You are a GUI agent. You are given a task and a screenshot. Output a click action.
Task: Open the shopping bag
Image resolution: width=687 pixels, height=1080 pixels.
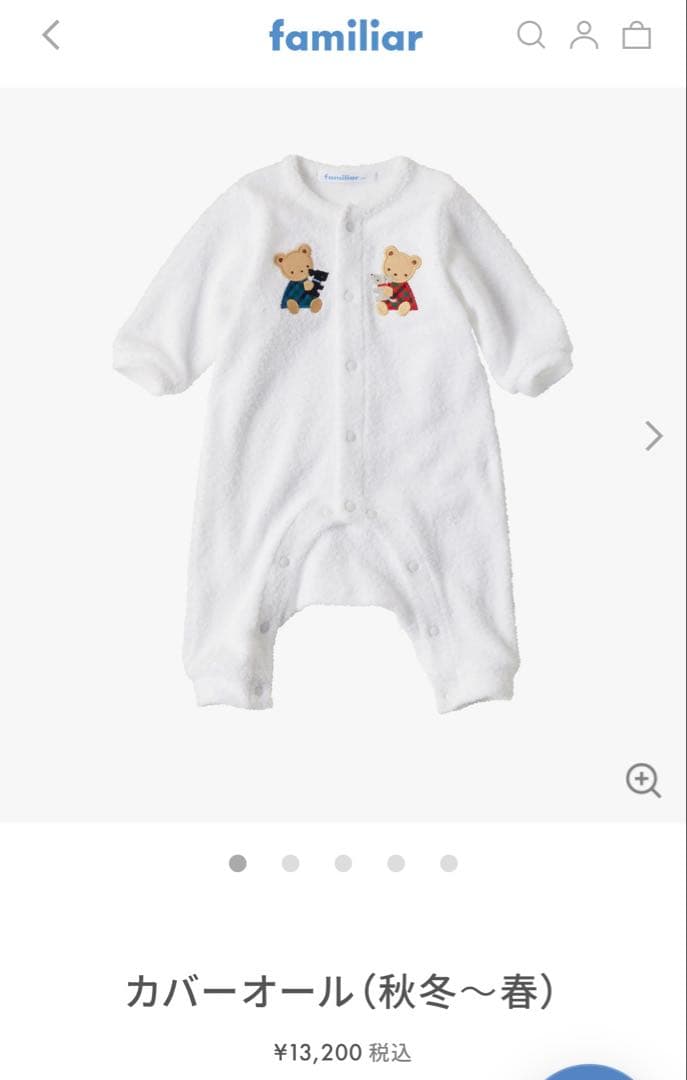[637, 36]
